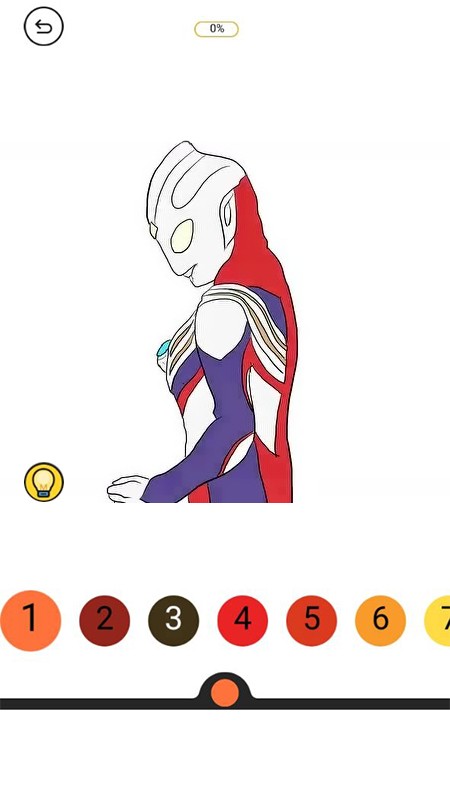
Task: Choose color swatch number 2
Action: (x=105, y=620)
